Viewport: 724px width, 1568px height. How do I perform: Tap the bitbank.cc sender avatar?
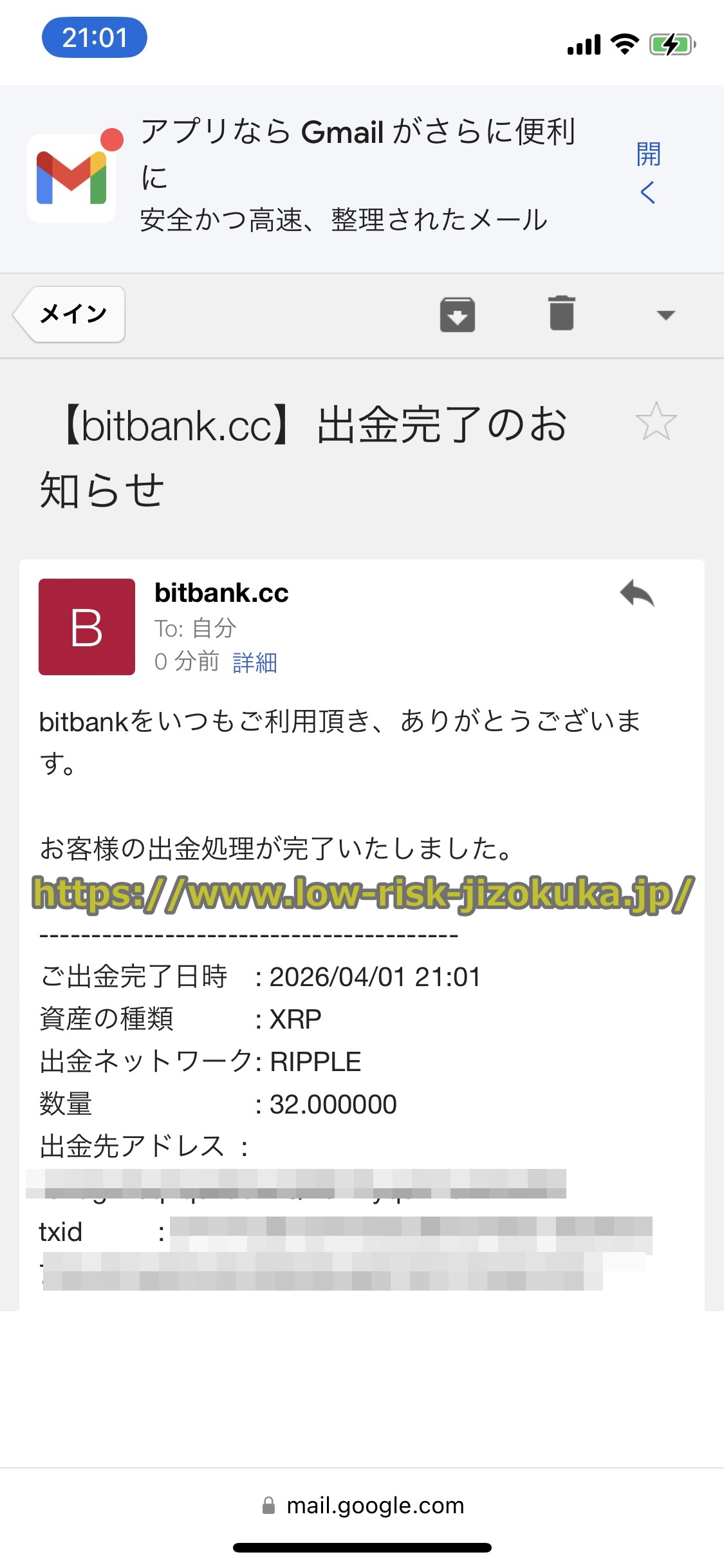coord(87,627)
